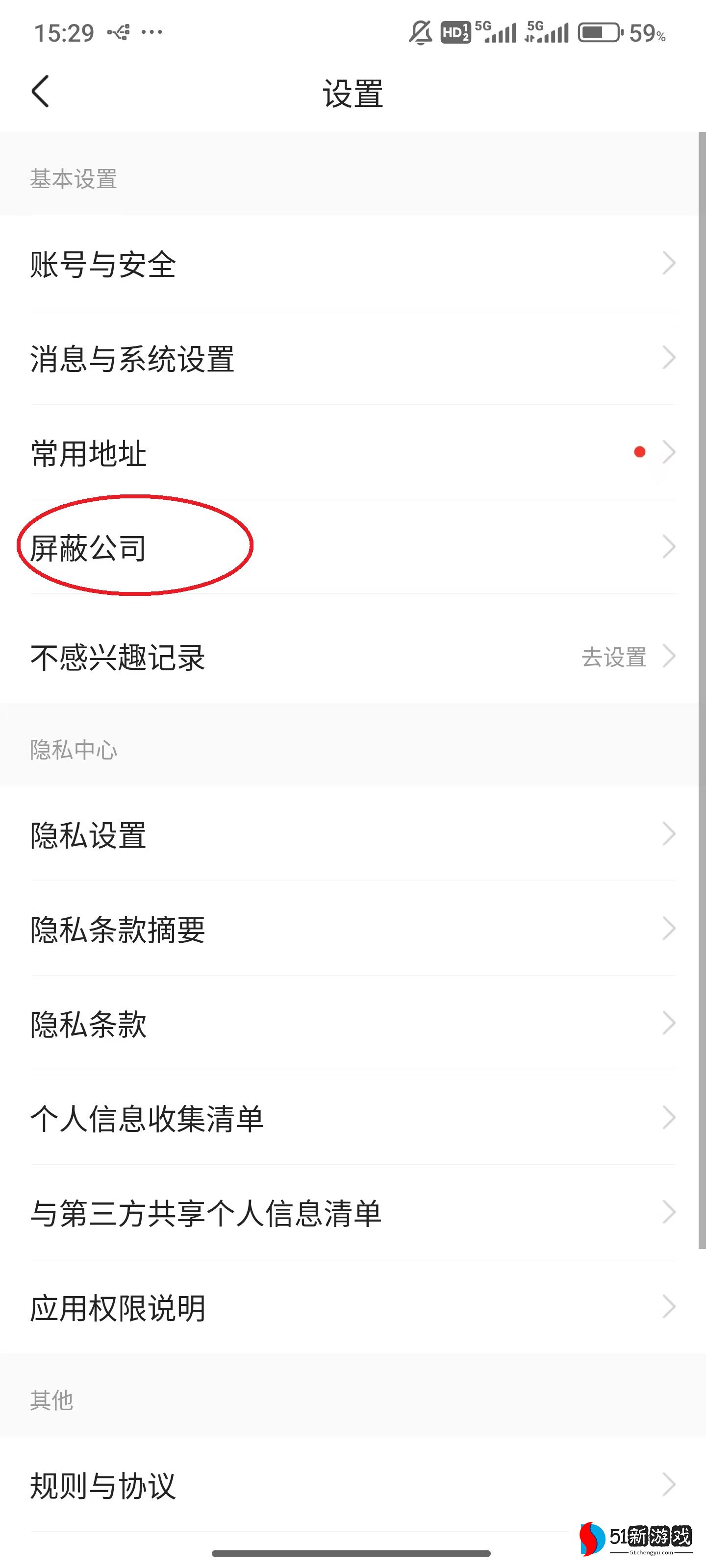
Task: Go back from the 设置 page
Action: 40,92
